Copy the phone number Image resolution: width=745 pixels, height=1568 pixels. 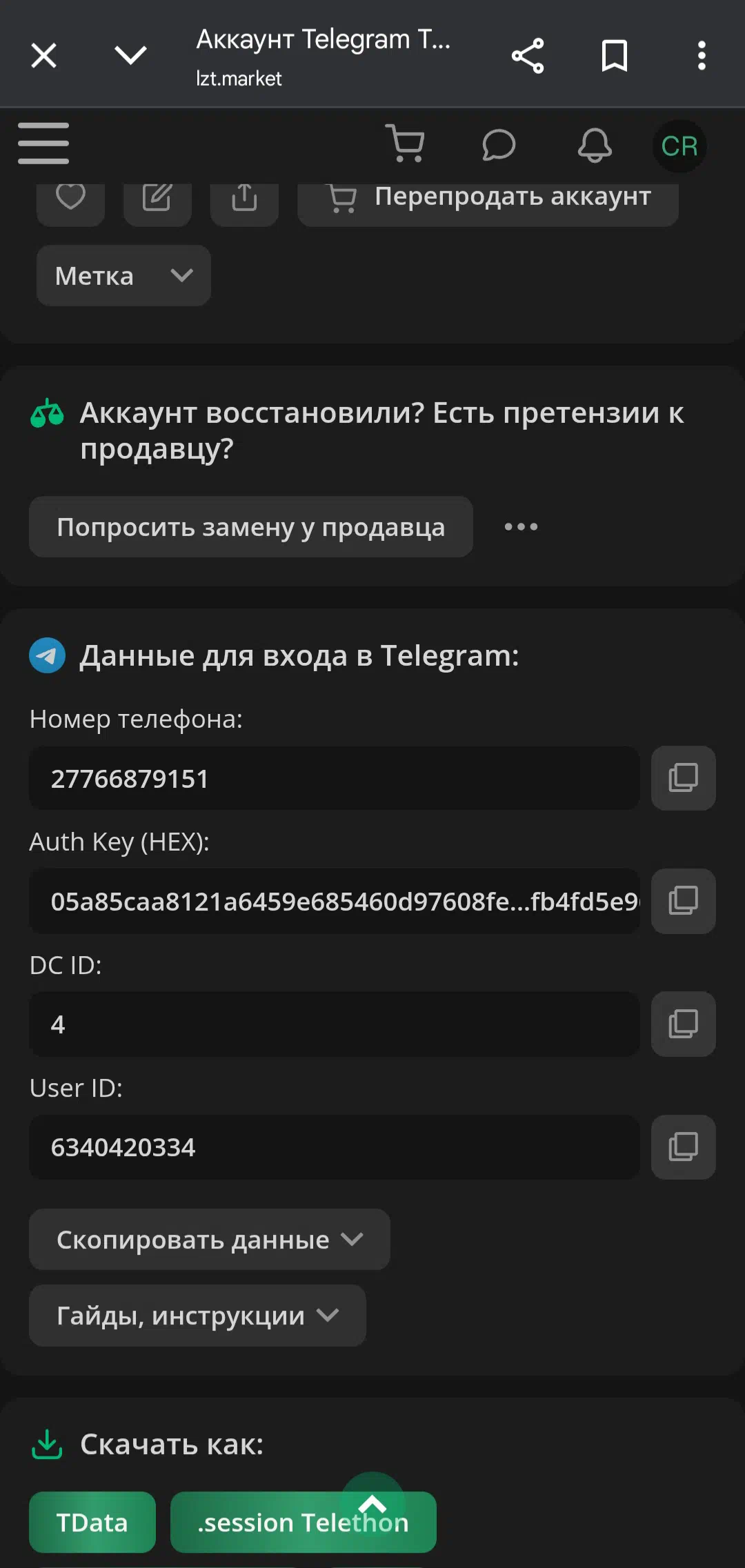pos(683,778)
